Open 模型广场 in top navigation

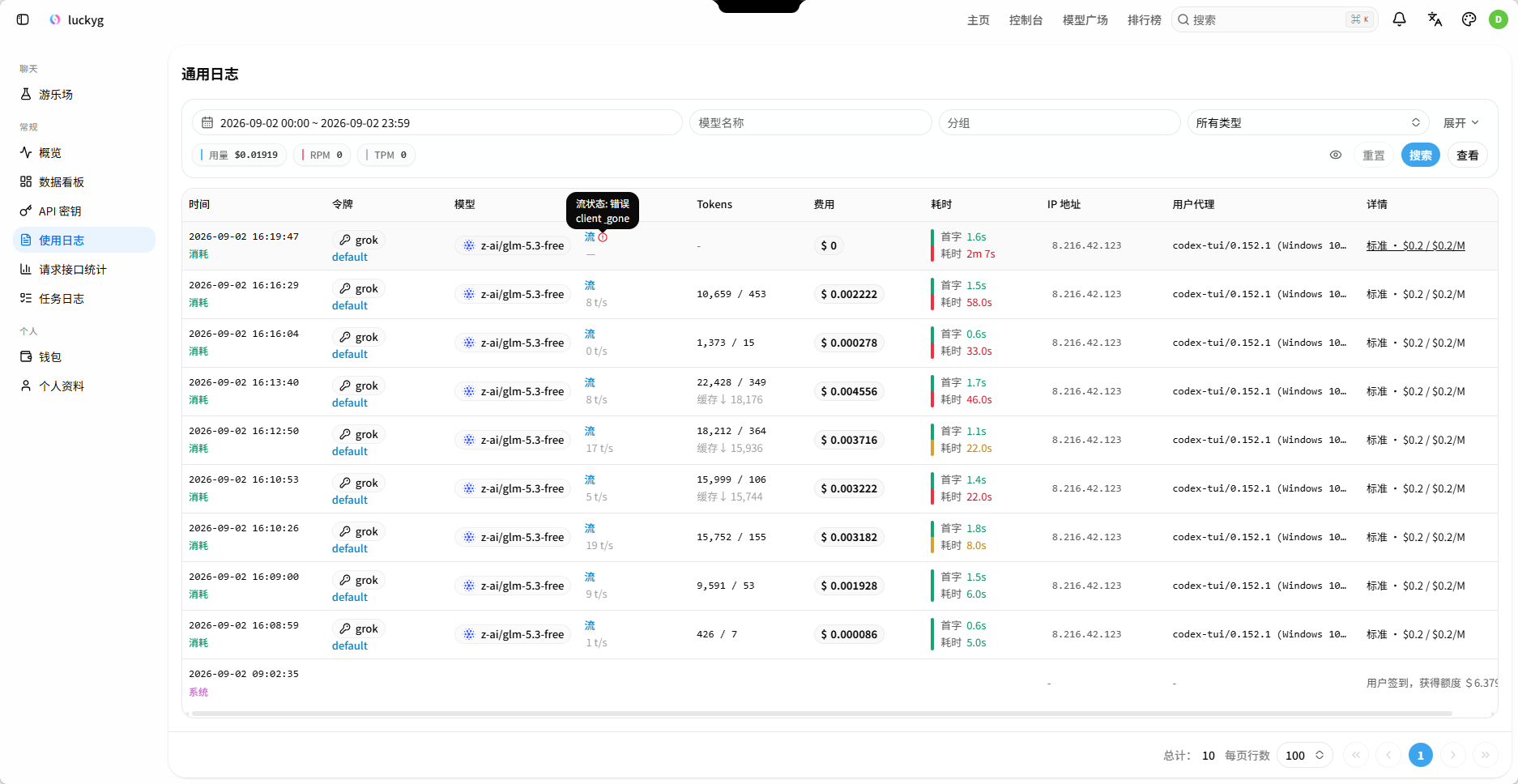pos(1085,20)
